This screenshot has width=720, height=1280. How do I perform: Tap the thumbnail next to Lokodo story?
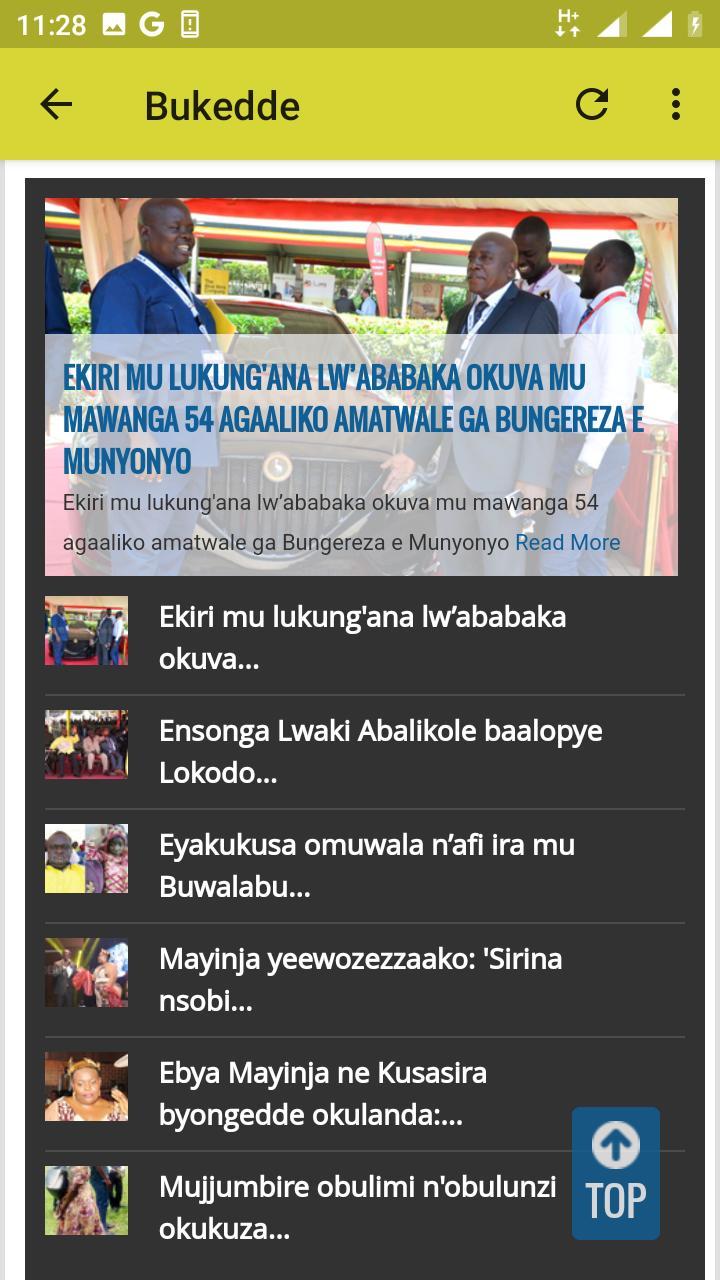(86, 745)
